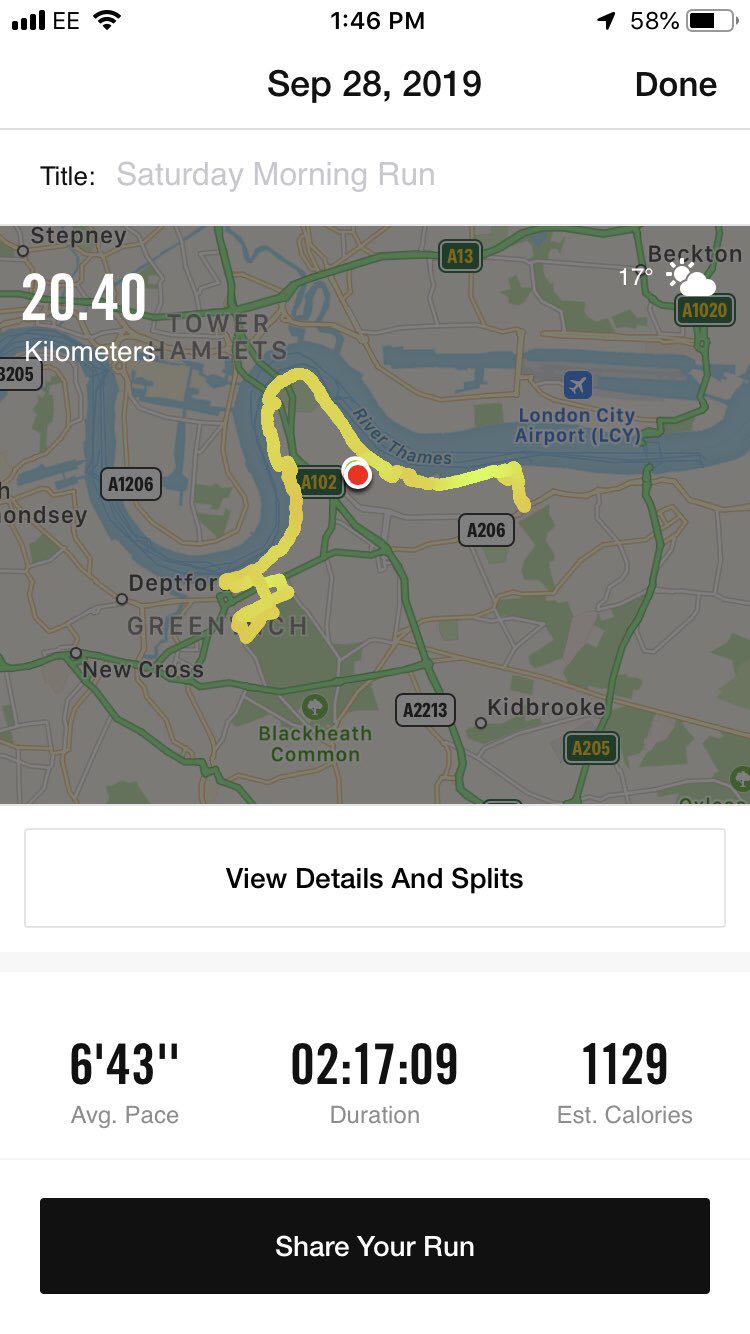
Task: Share Your Run
Action: point(375,1246)
